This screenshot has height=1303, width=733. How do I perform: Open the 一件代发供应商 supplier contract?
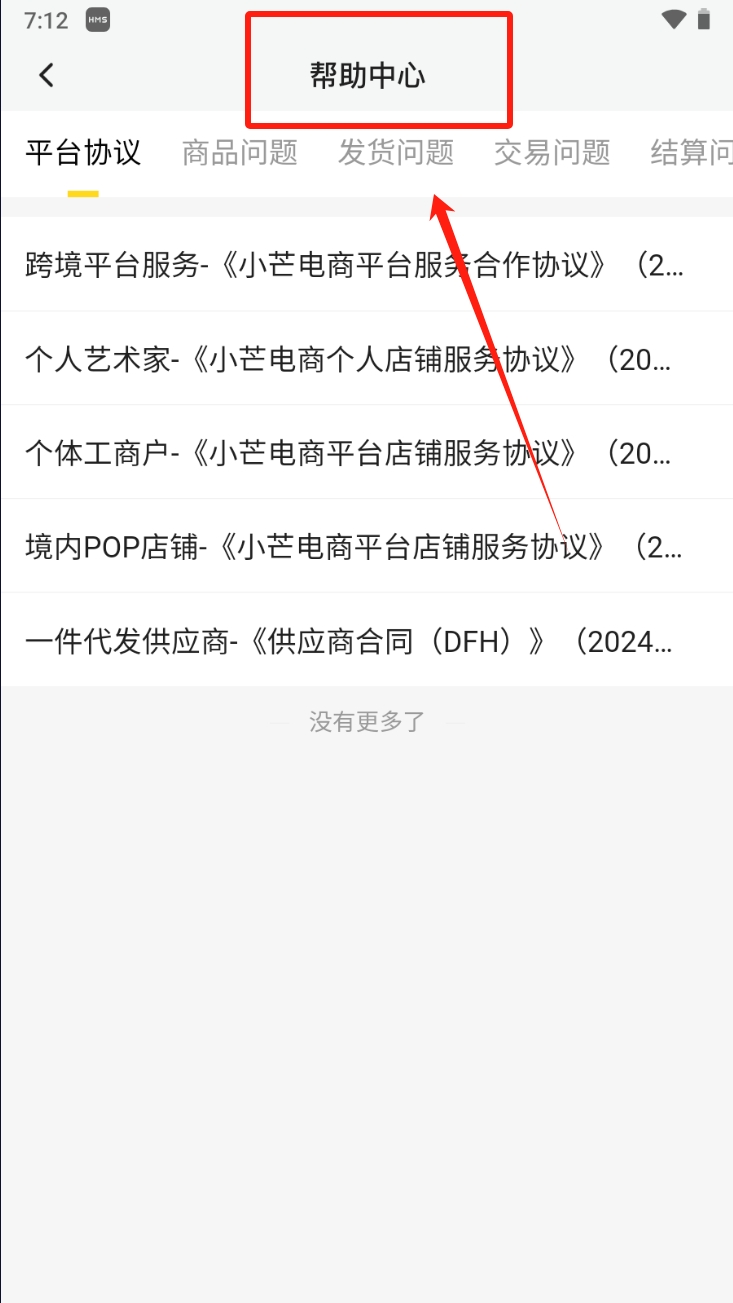pyautogui.click(x=348, y=641)
